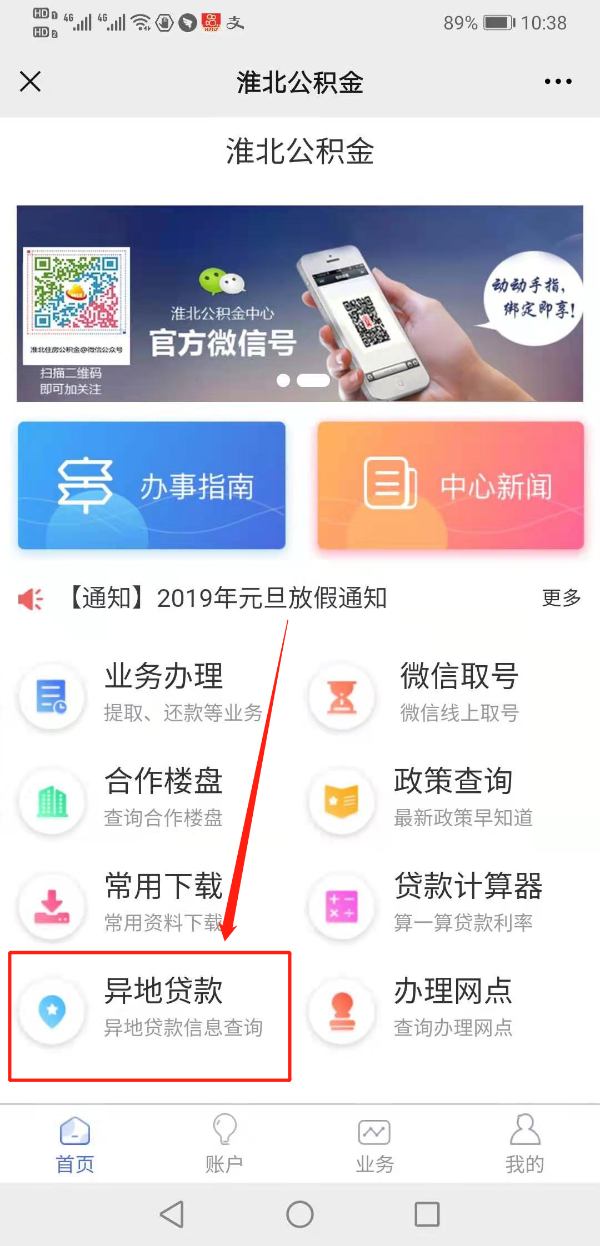
Task: Open the three-dot overflow menu
Action: coord(557,82)
